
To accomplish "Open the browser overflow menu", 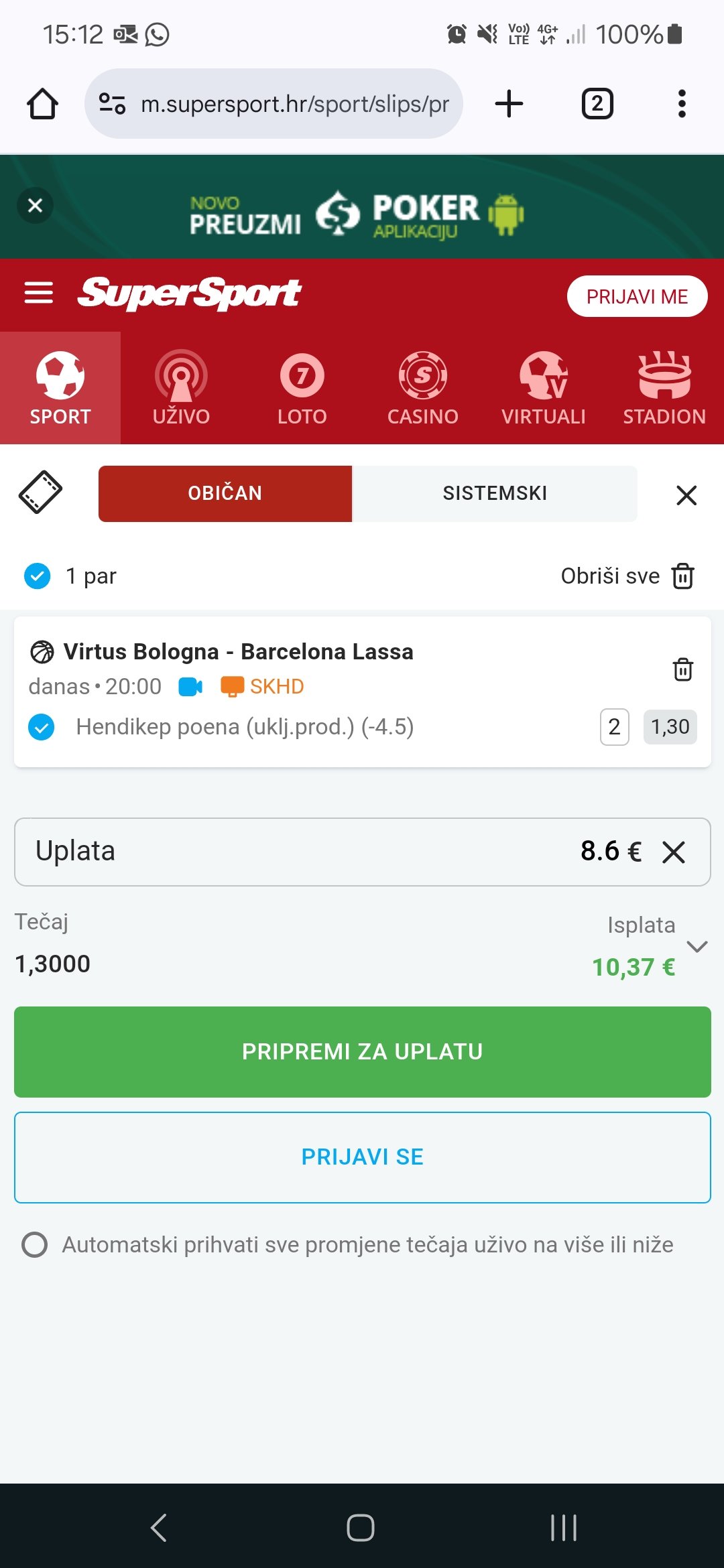I will 682,104.
